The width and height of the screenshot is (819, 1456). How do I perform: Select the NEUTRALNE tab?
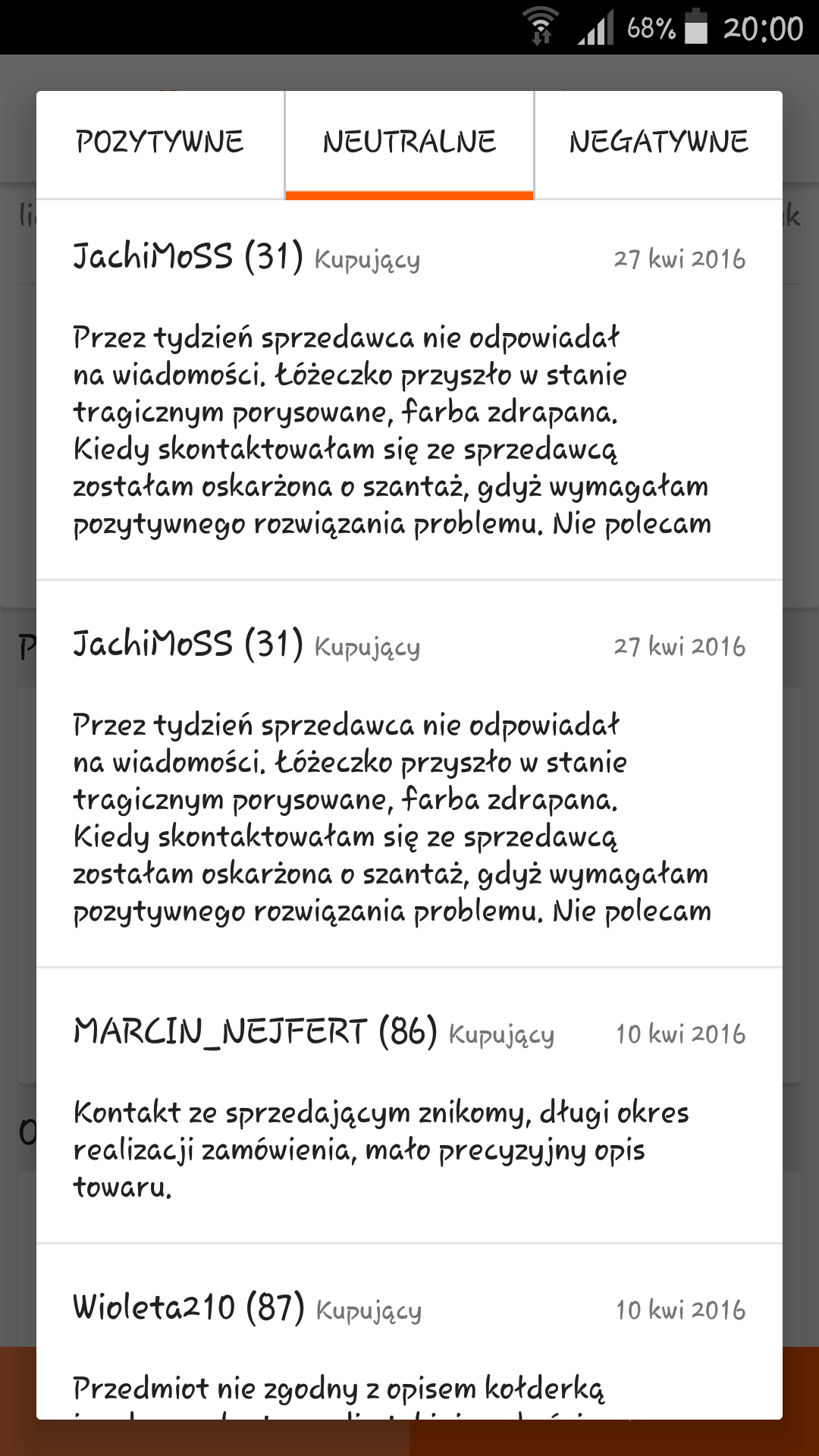click(409, 144)
